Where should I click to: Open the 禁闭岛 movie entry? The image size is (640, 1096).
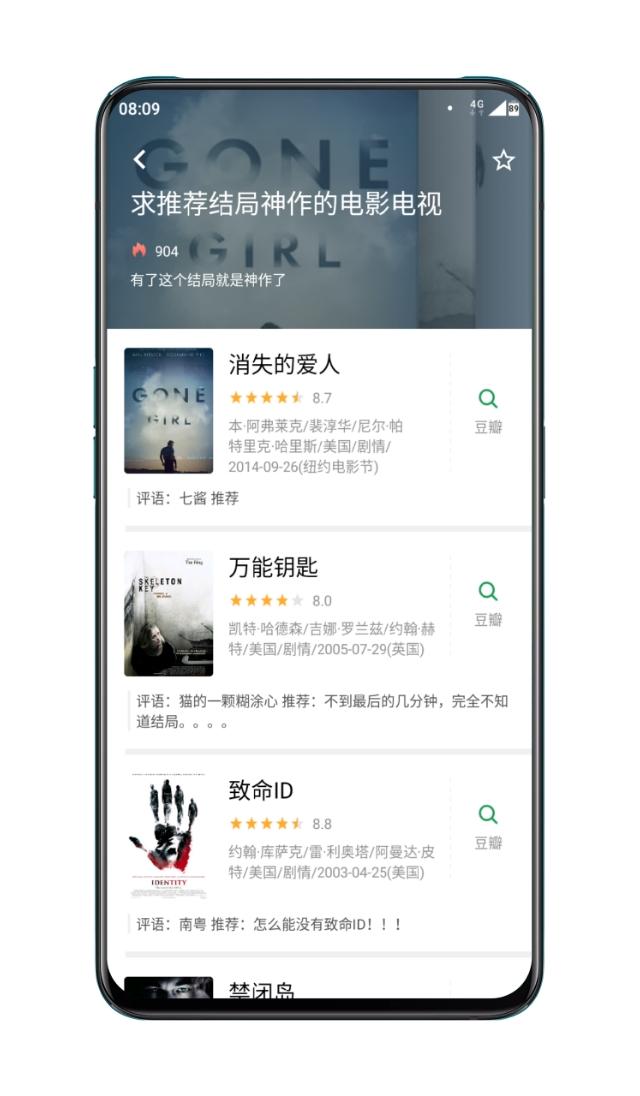click(x=262, y=990)
